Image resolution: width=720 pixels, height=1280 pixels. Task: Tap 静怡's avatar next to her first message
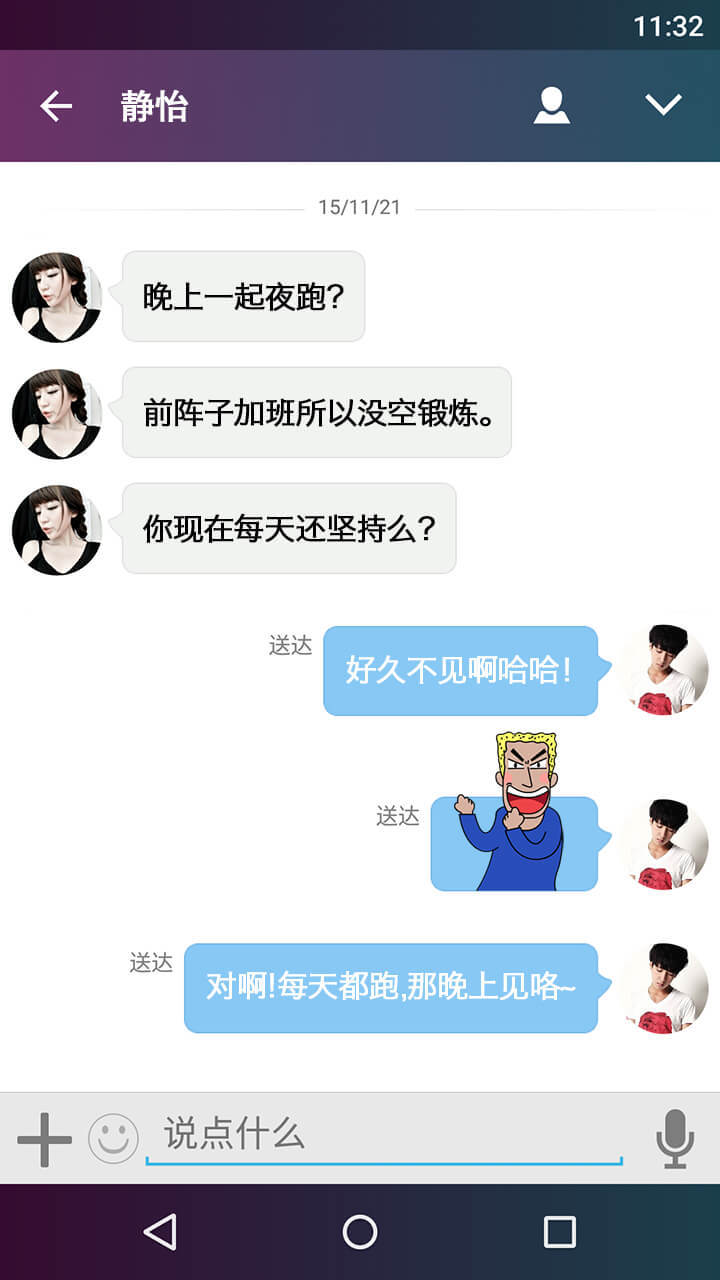pos(57,297)
